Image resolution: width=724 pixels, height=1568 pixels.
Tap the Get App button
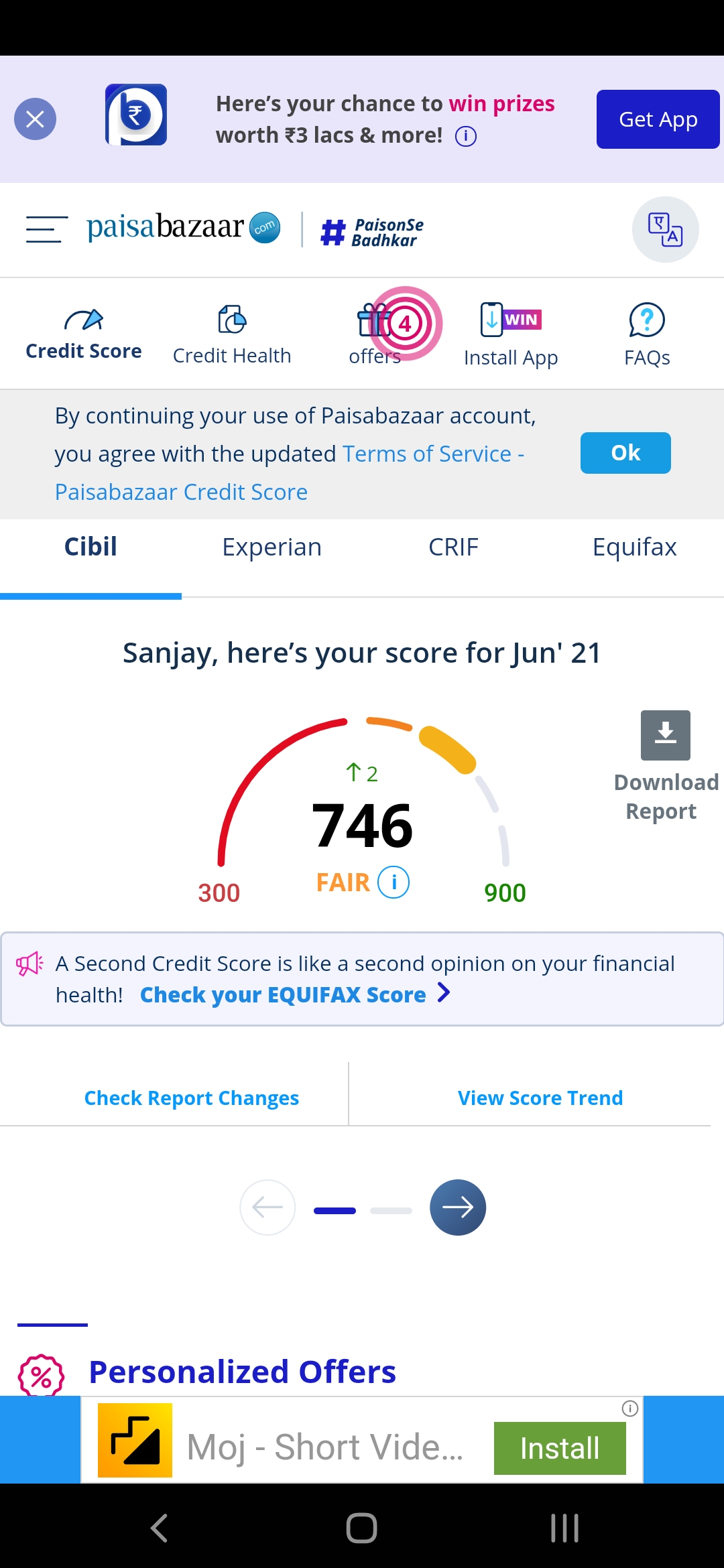tap(658, 119)
